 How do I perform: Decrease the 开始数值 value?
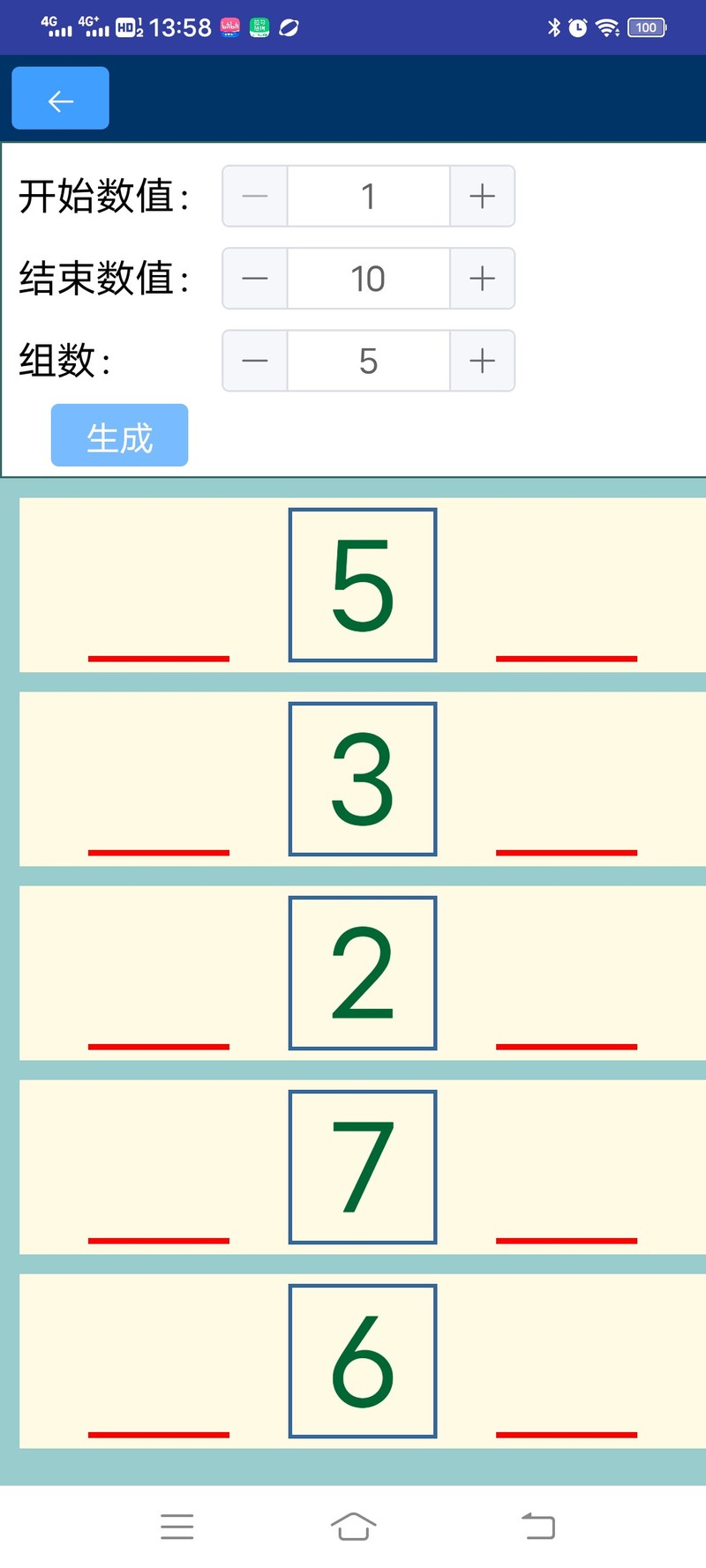pos(255,196)
